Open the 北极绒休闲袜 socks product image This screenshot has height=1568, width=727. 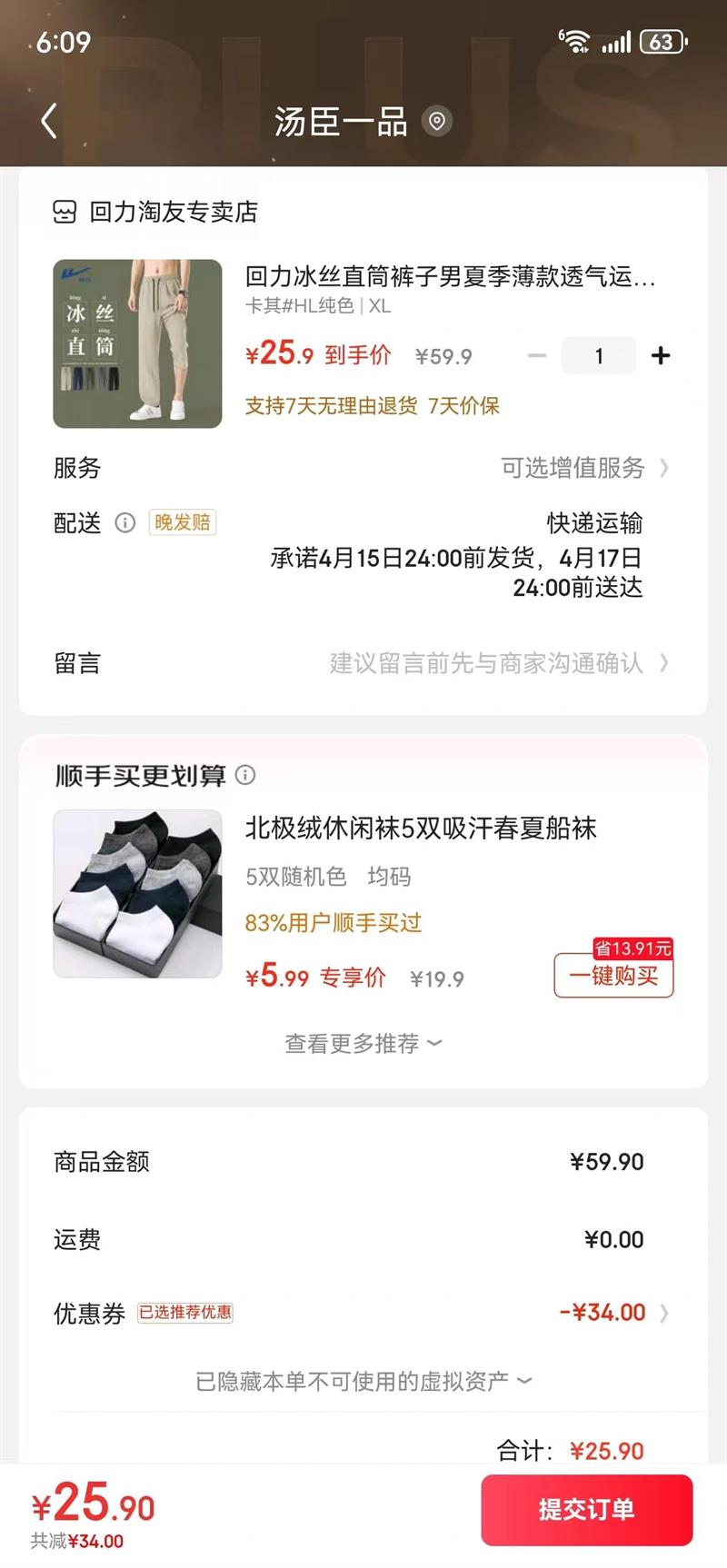point(137,894)
